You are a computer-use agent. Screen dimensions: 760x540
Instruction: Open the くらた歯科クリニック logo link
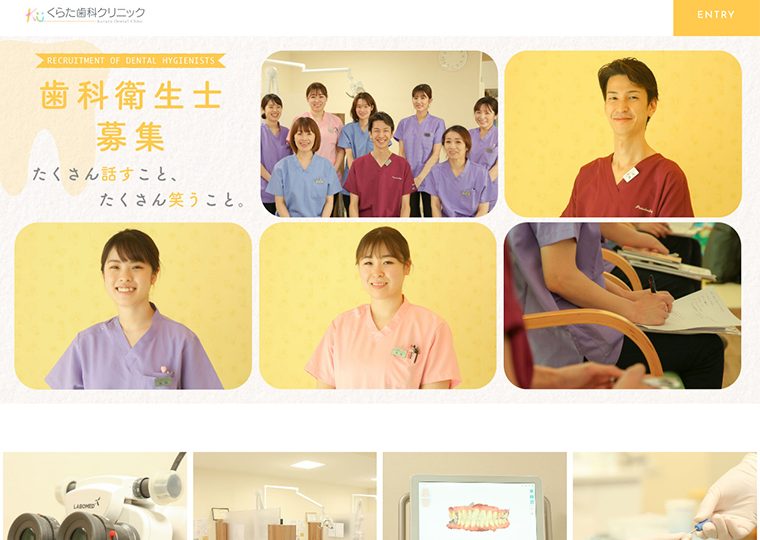[x=86, y=14]
